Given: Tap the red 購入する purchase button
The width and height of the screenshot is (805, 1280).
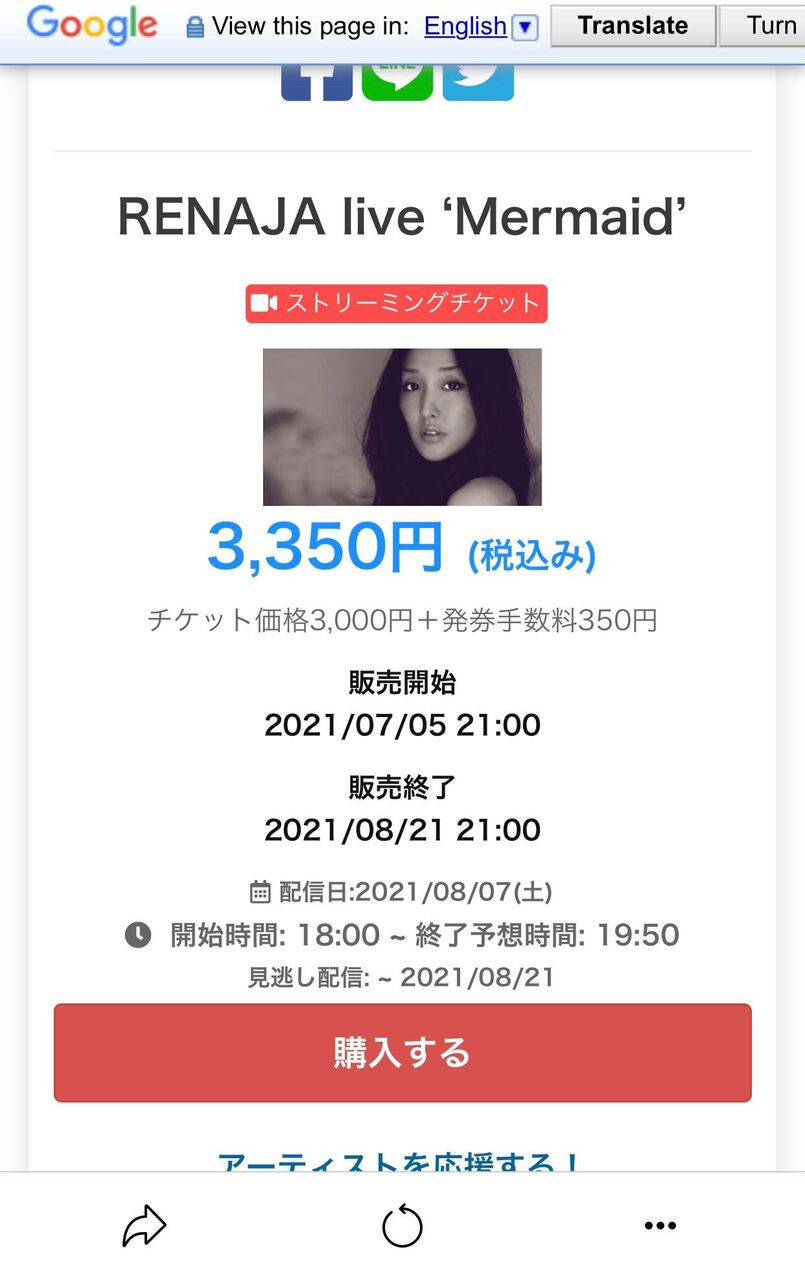Looking at the screenshot, I should pyautogui.click(x=402, y=1053).
